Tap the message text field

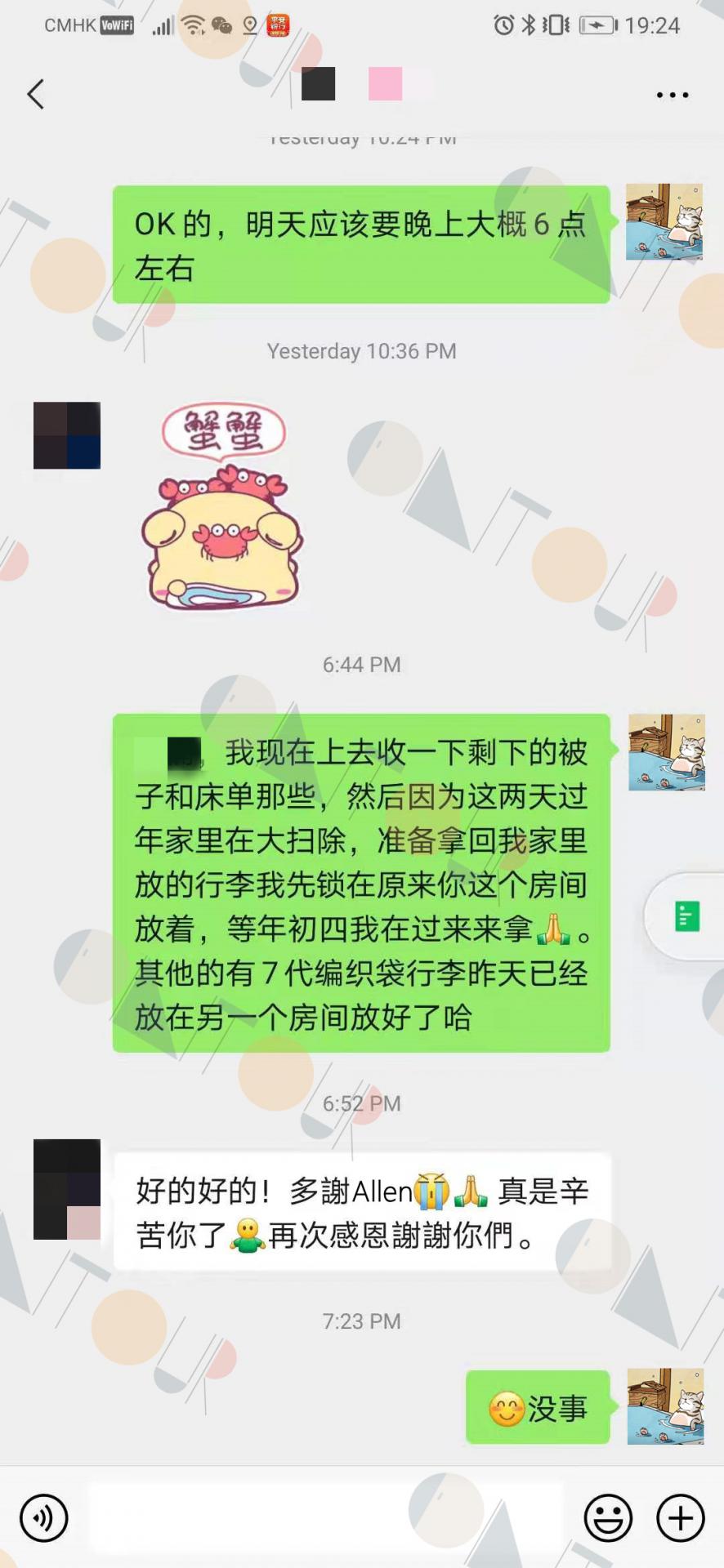coord(325,1518)
